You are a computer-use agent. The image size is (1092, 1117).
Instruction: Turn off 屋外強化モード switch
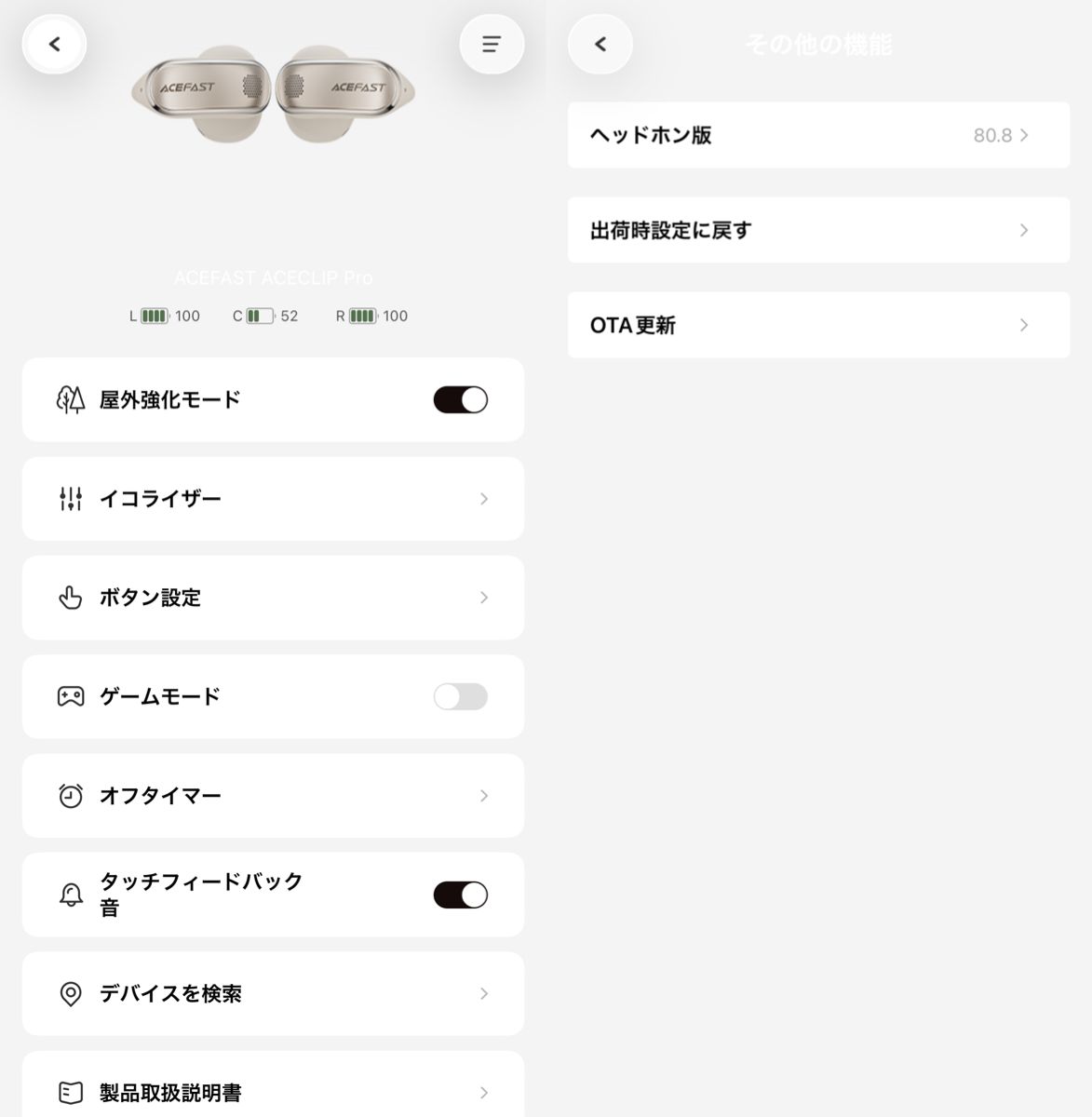pos(460,400)
